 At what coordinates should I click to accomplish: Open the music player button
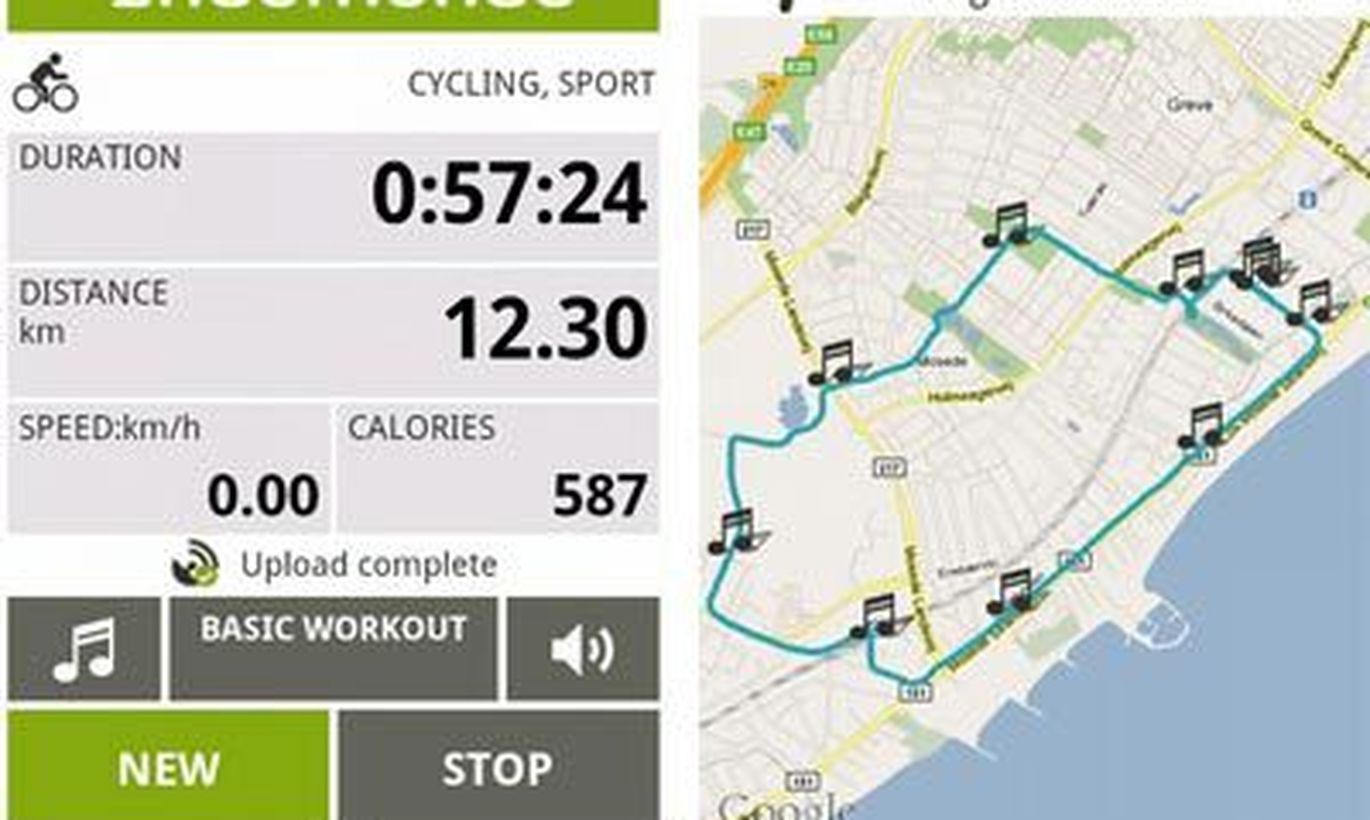pyautogui.click(x=84, y=649)
